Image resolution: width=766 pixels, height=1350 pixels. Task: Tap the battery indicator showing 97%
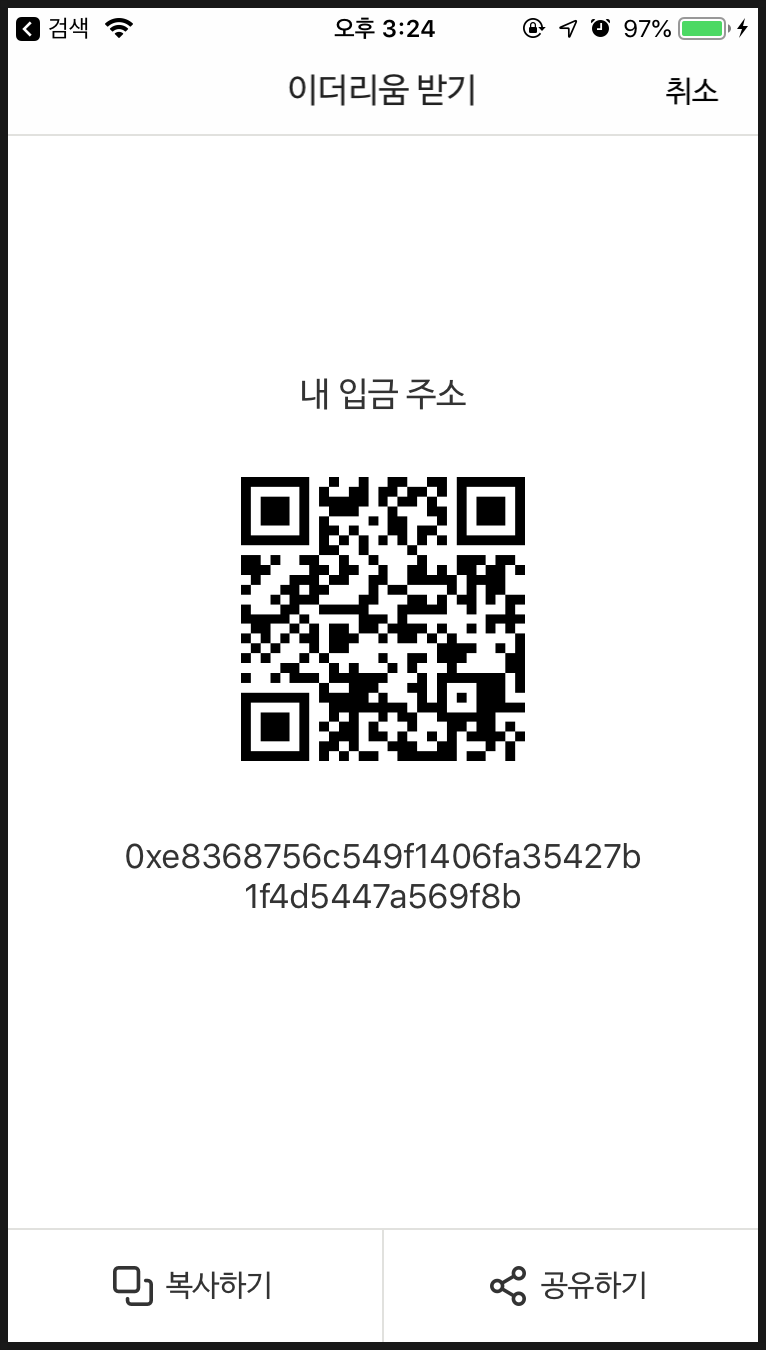[x=702, y=28]
